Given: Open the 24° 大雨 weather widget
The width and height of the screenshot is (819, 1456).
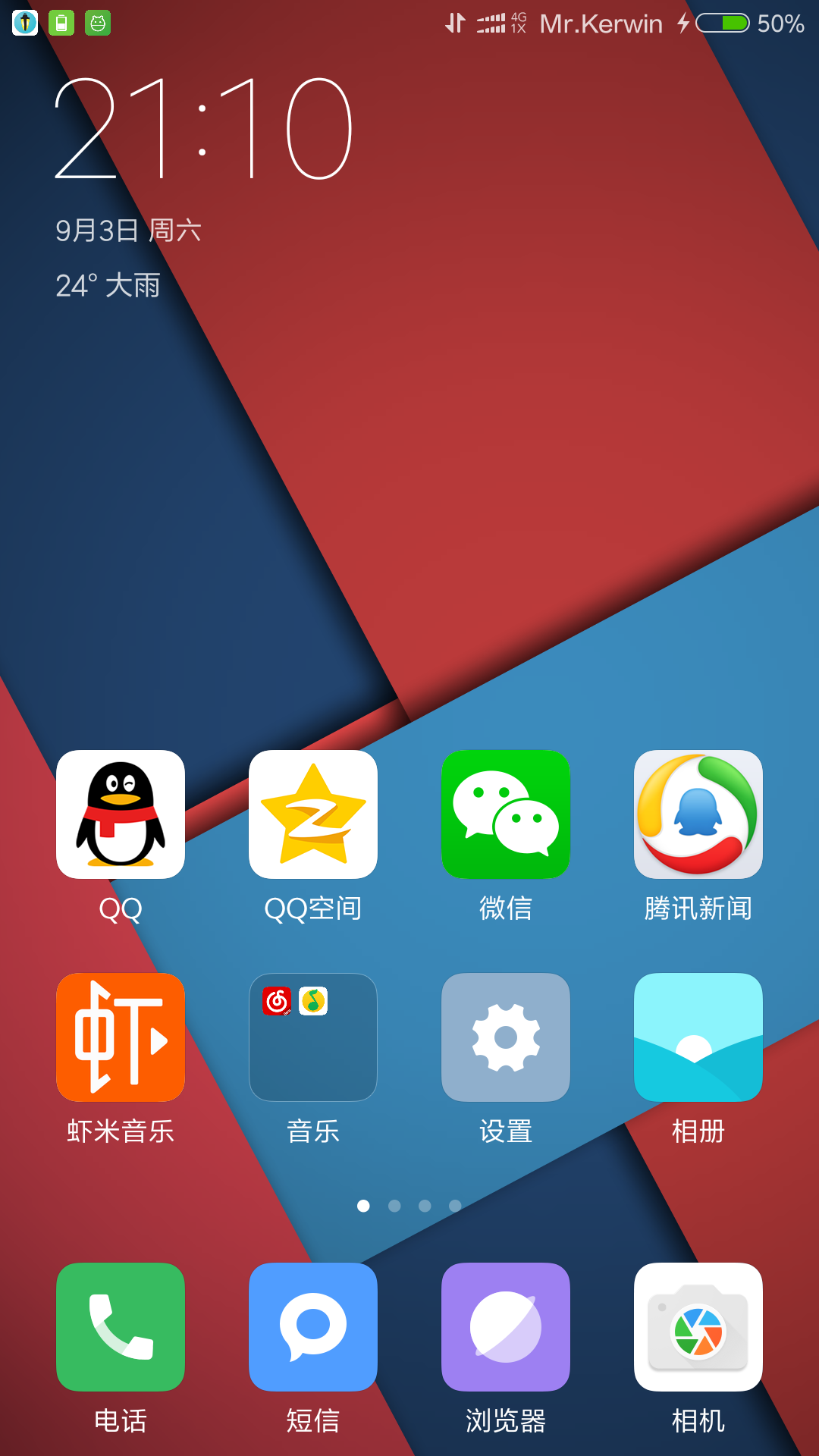Looking at the screenshot, I should pos(108,286).
